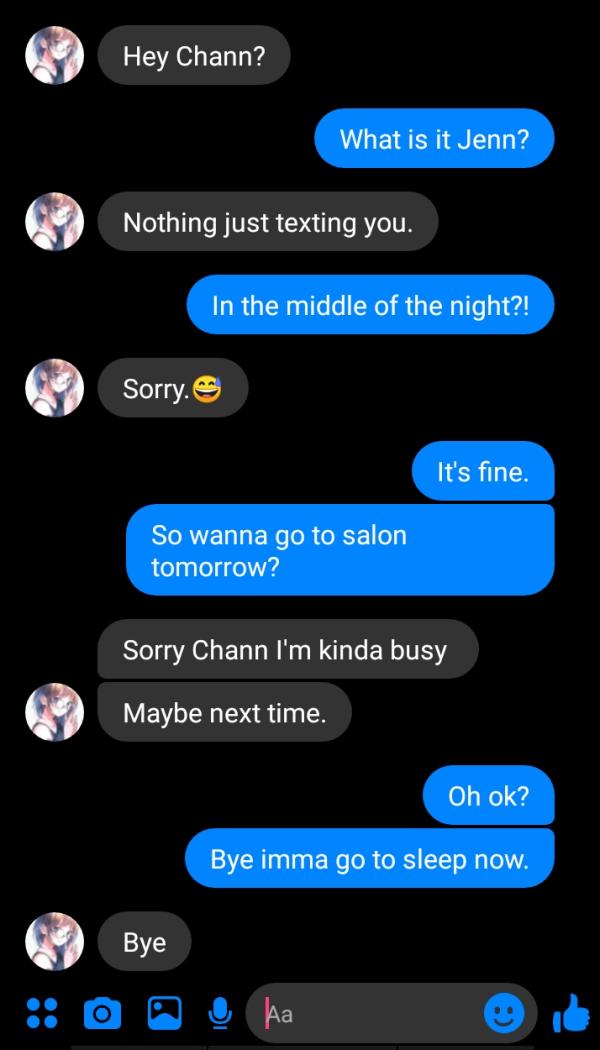
Task: Send a thumbs-up like
Action: (571, 1014)
